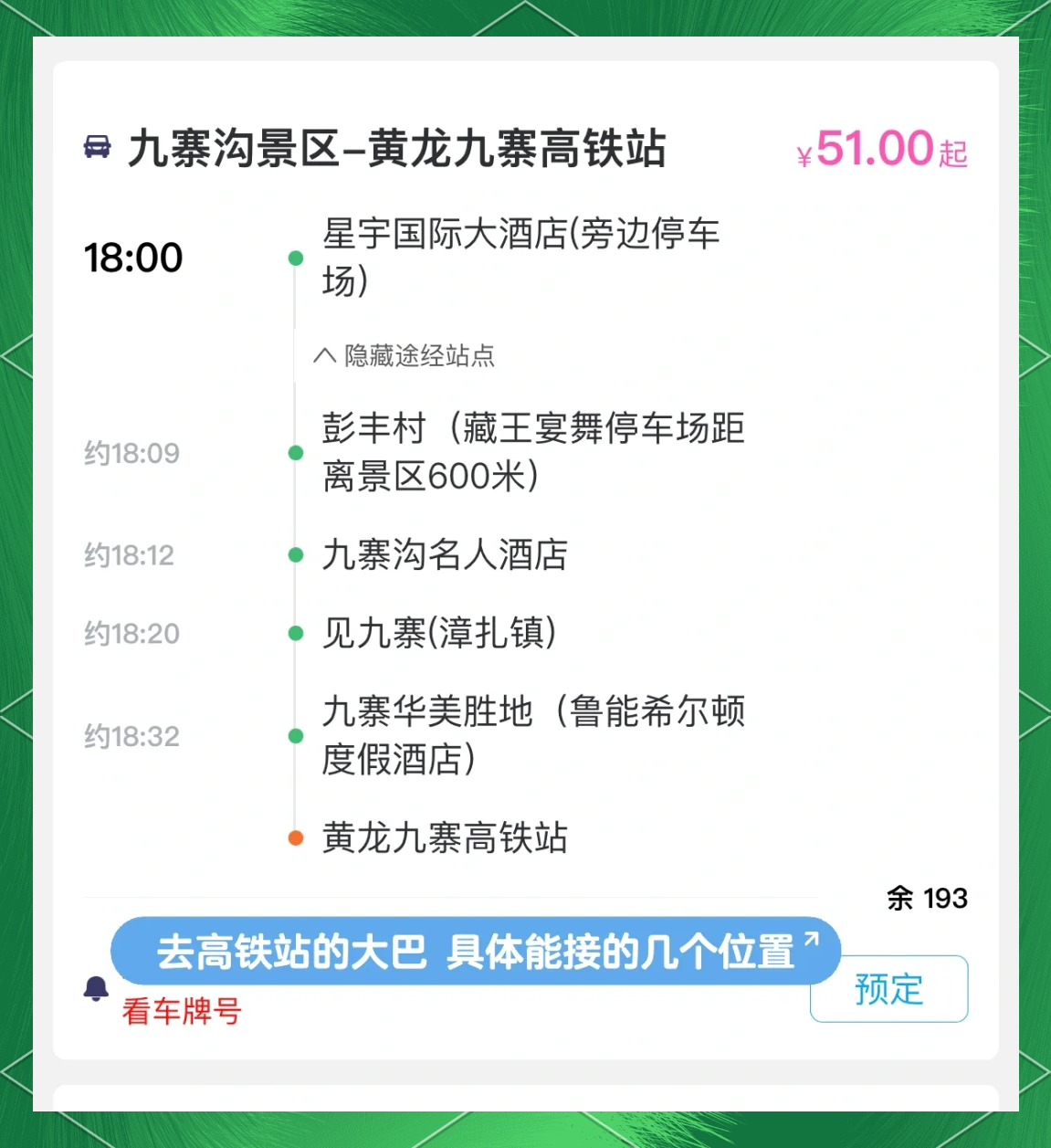Click the remaining seats count 余193
The image size is (1051, 1148).
pyautogui.click(x=928, y=899)
